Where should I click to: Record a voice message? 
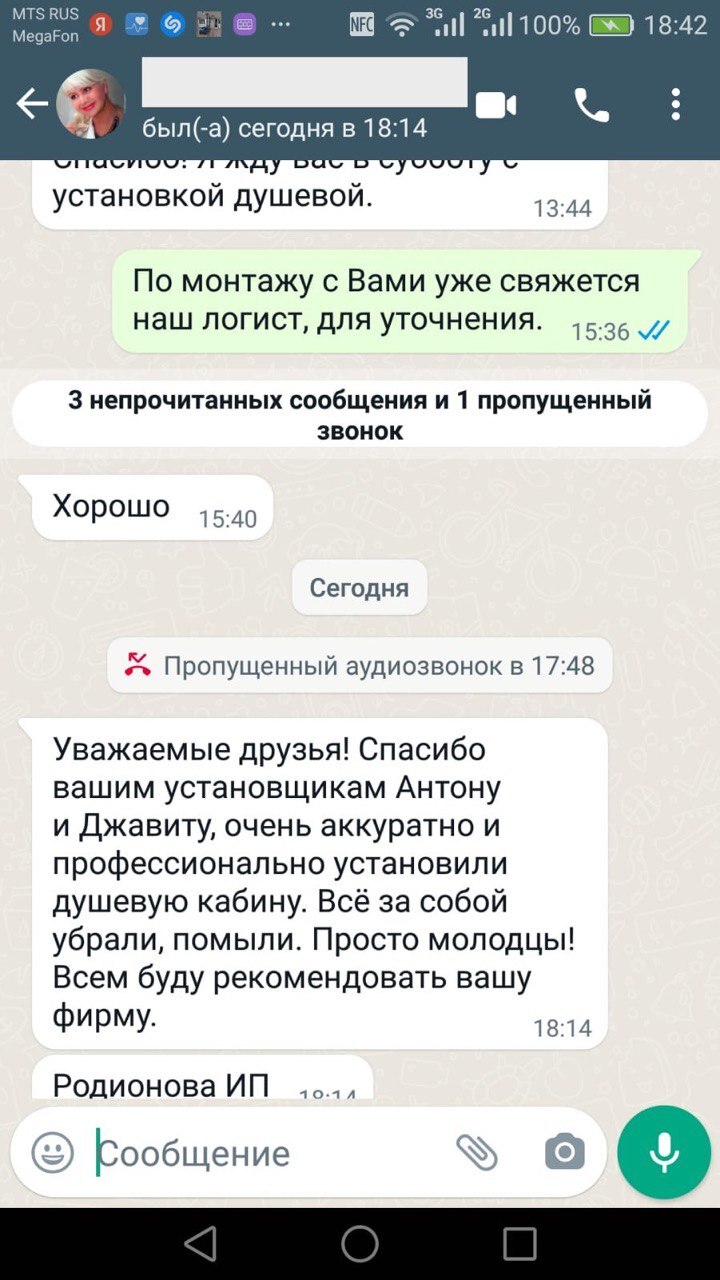click(664, 1153)
